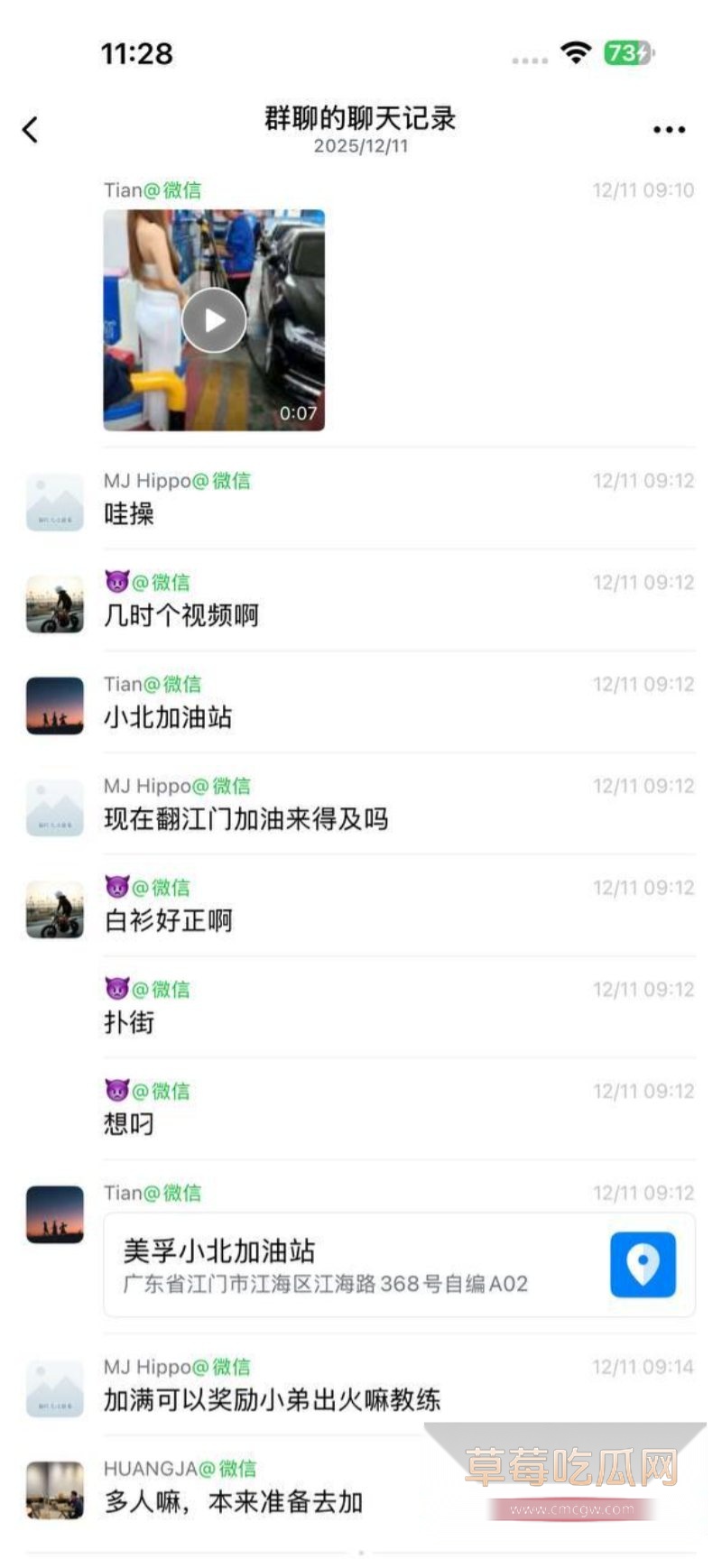Tap the blue map pin on the location card
The height and width of the screenshot is (1568, 722).
click(x=643, y=1265)
